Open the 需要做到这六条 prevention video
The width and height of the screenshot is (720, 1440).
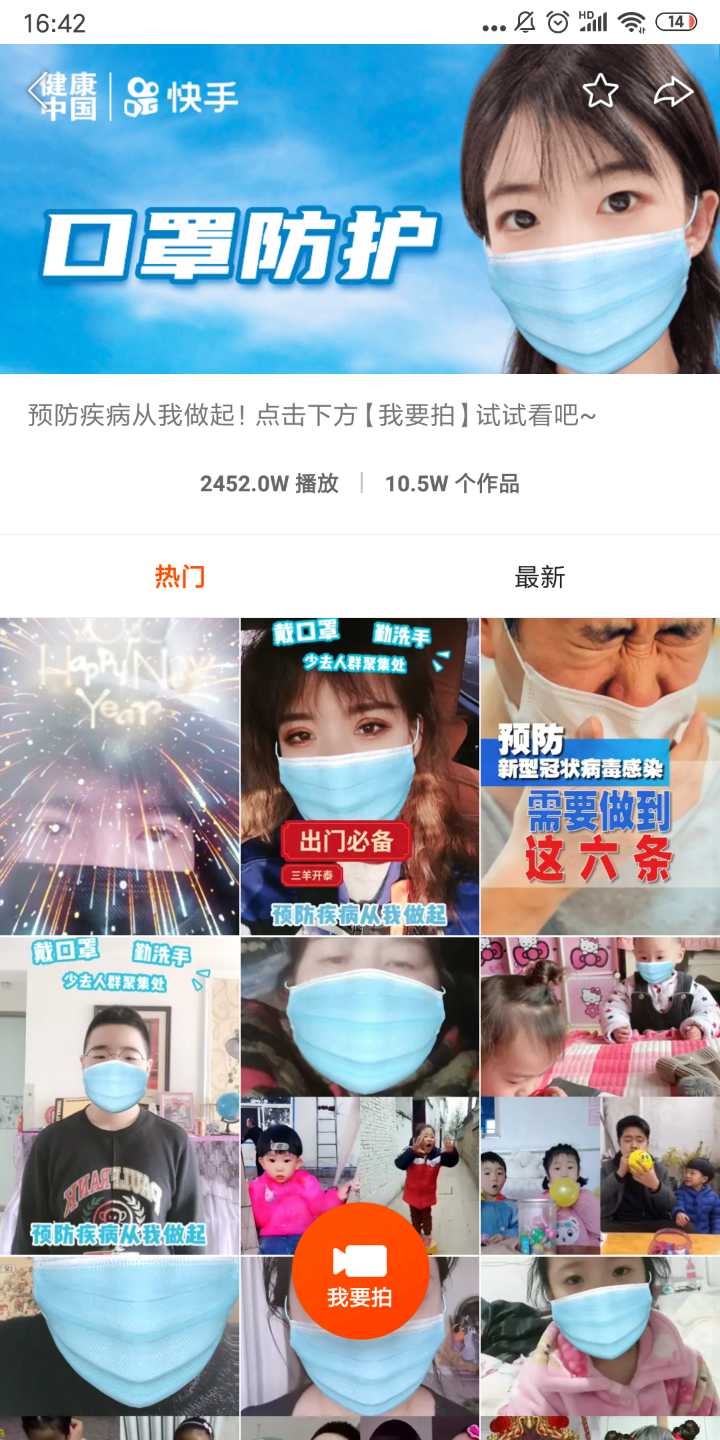point(600,776)
